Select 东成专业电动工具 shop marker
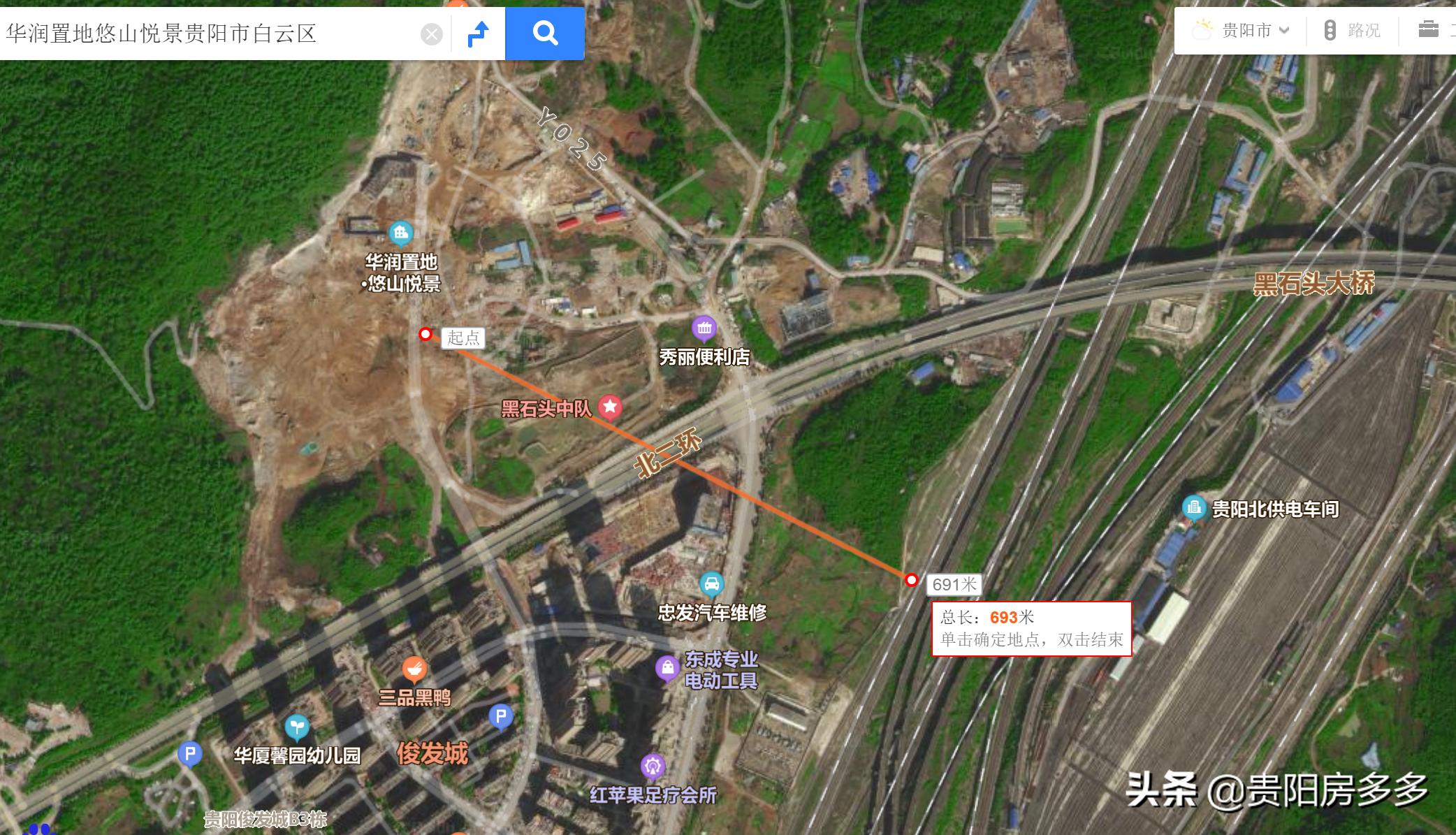Image resolution: width=1456 pixels, height=835 pixels. click(668, 668)
